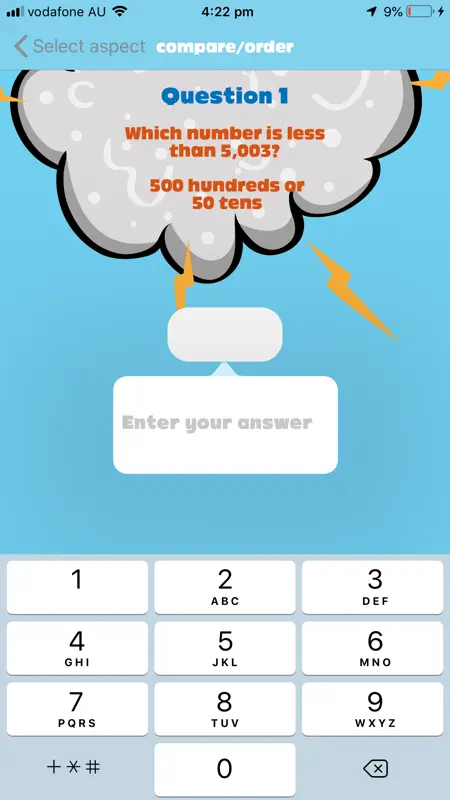450x800 pixels.
Task: Tap the 4 GHI key
Action: click(x=77, y=648)
